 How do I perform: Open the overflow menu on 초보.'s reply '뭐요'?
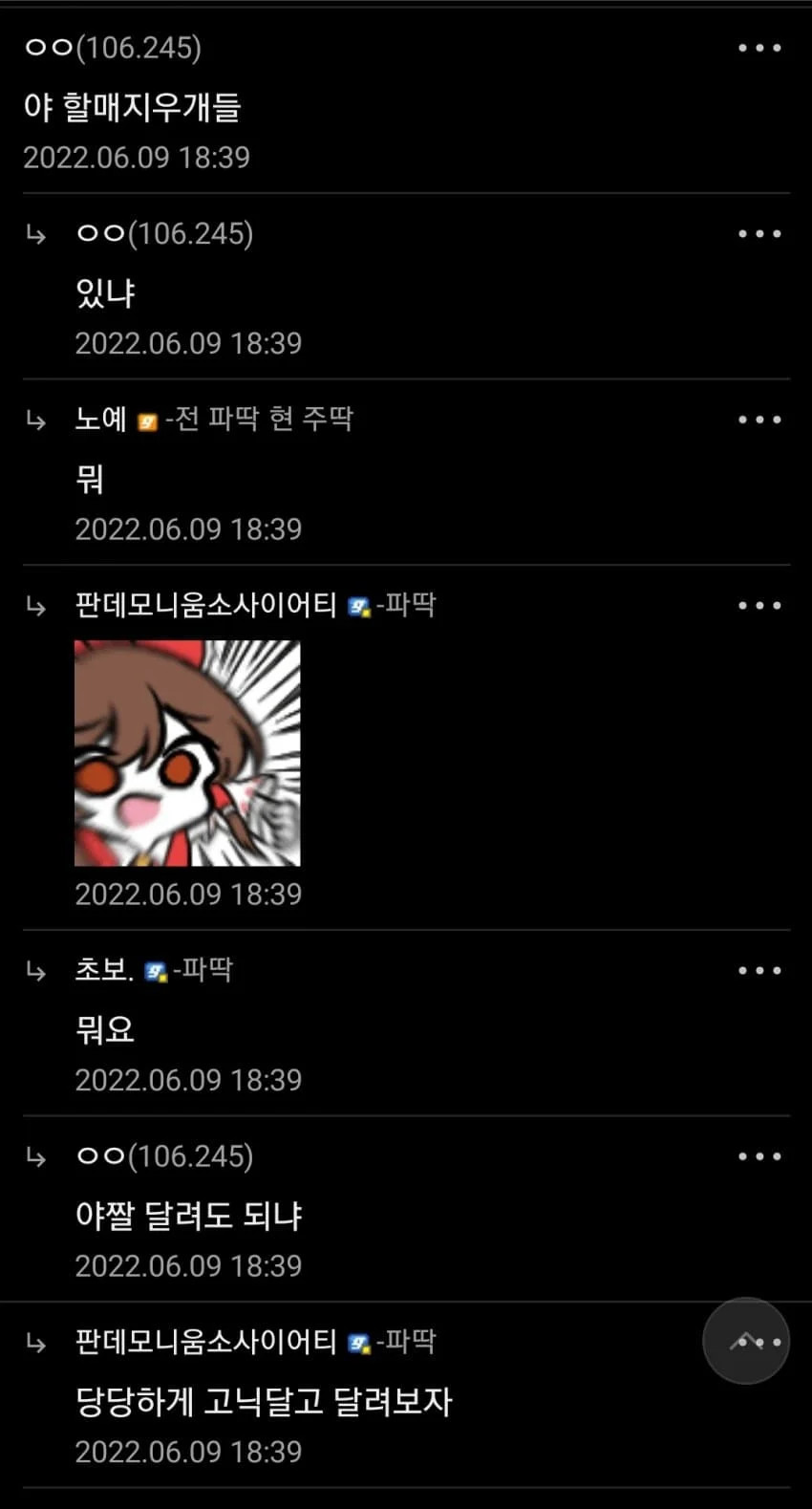click(759, 971)
